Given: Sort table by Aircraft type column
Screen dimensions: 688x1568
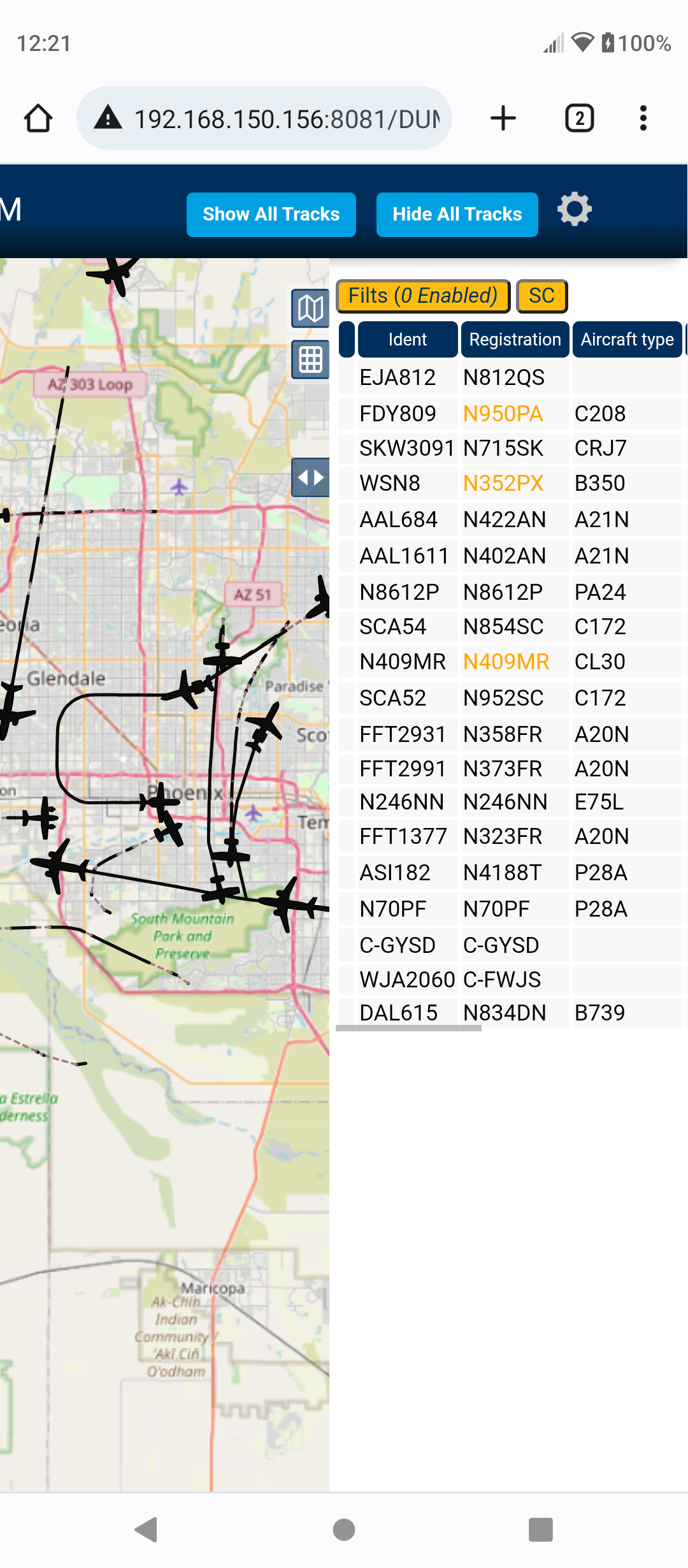Looking at the screenshot, I should pyautogui.click(x=627, y=339).
